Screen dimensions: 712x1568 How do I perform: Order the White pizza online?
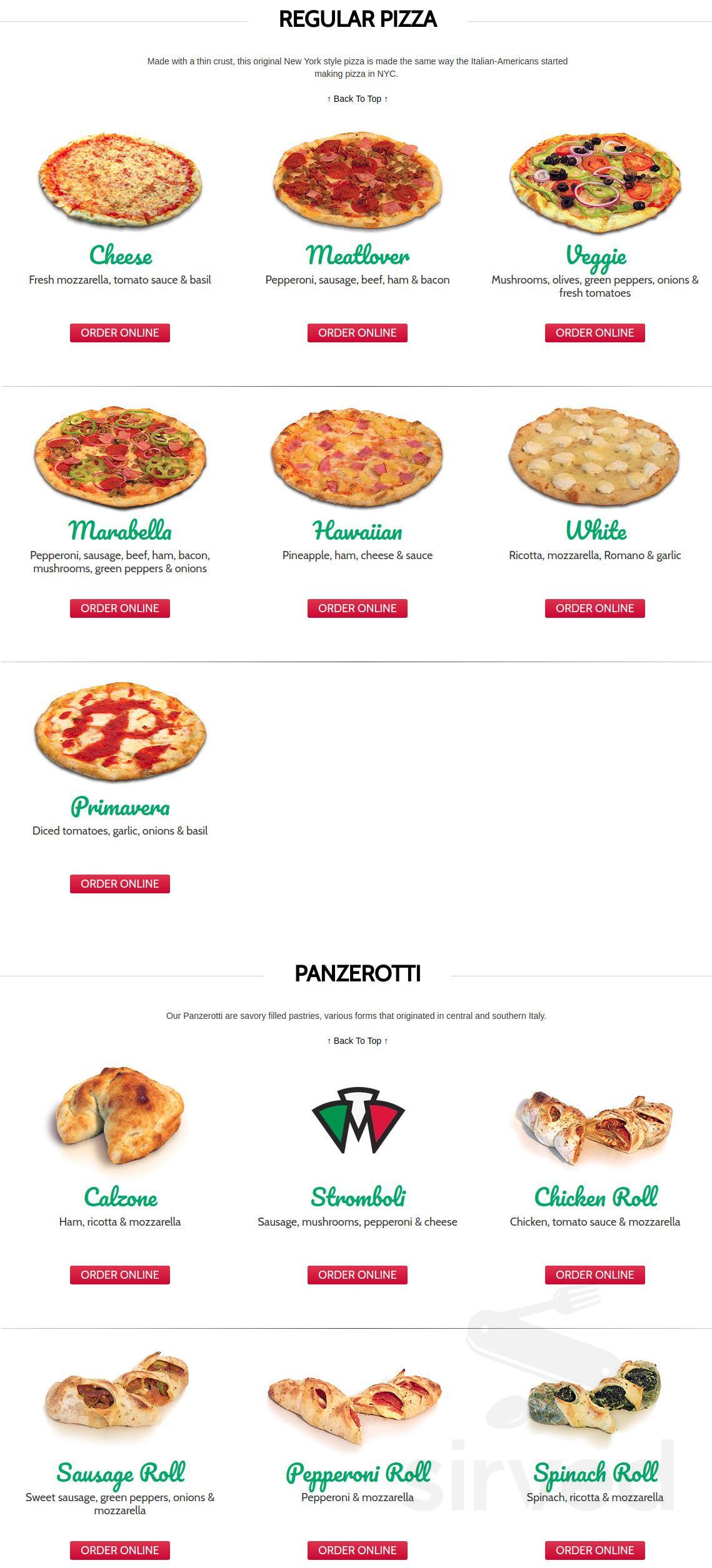tap(594, 608)
